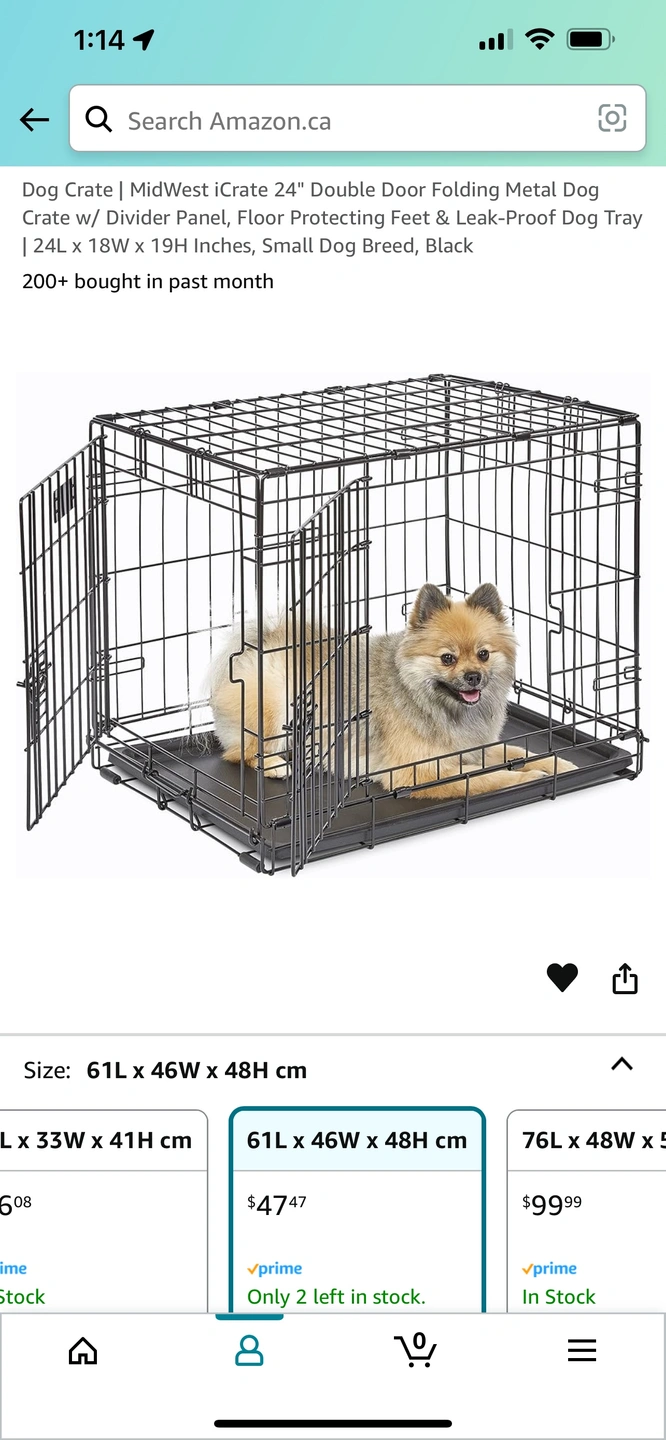Go to the Home tab
Screen dimensions: 666x1440
pos(83,1351)
